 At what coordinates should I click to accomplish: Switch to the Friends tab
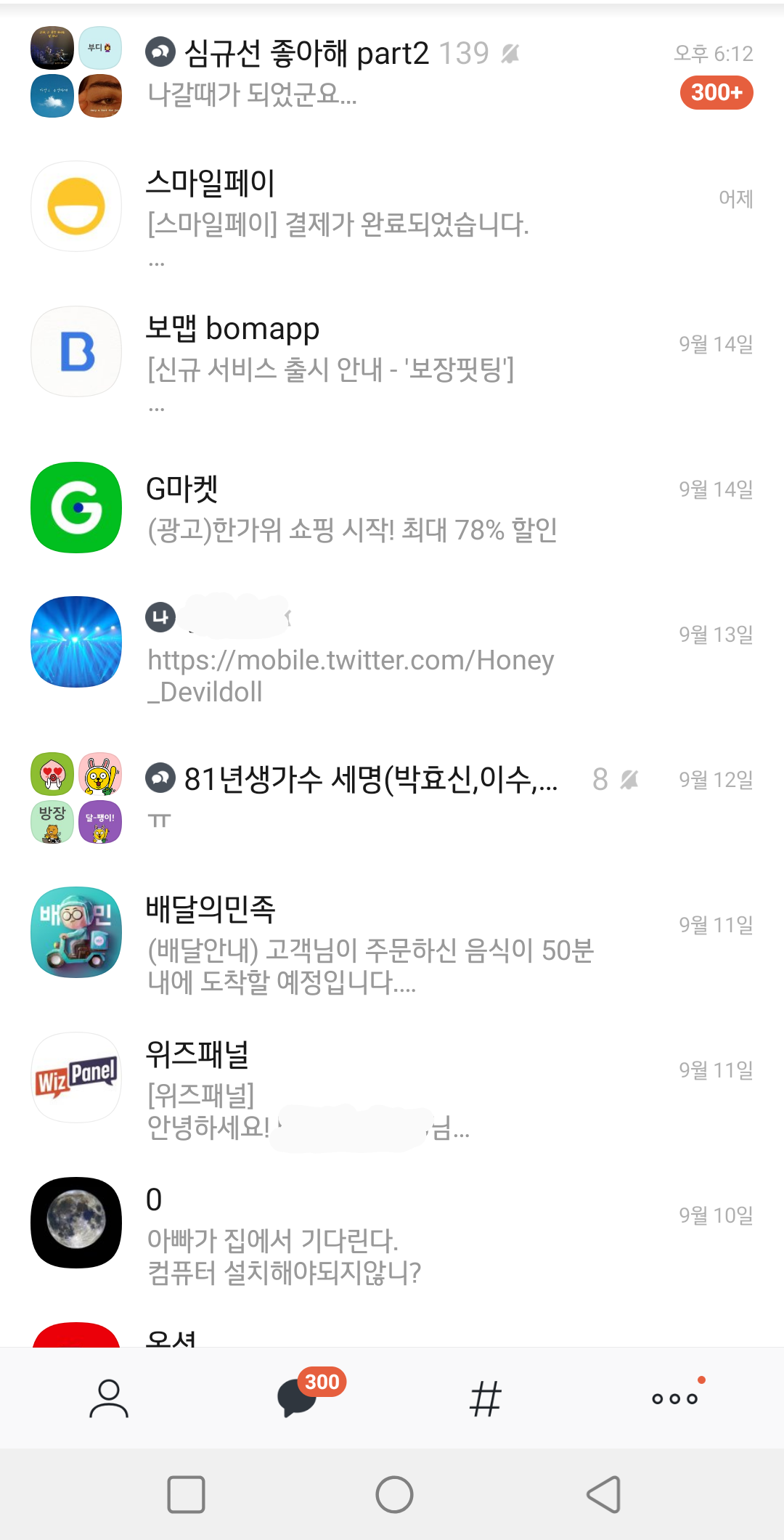109,1398
